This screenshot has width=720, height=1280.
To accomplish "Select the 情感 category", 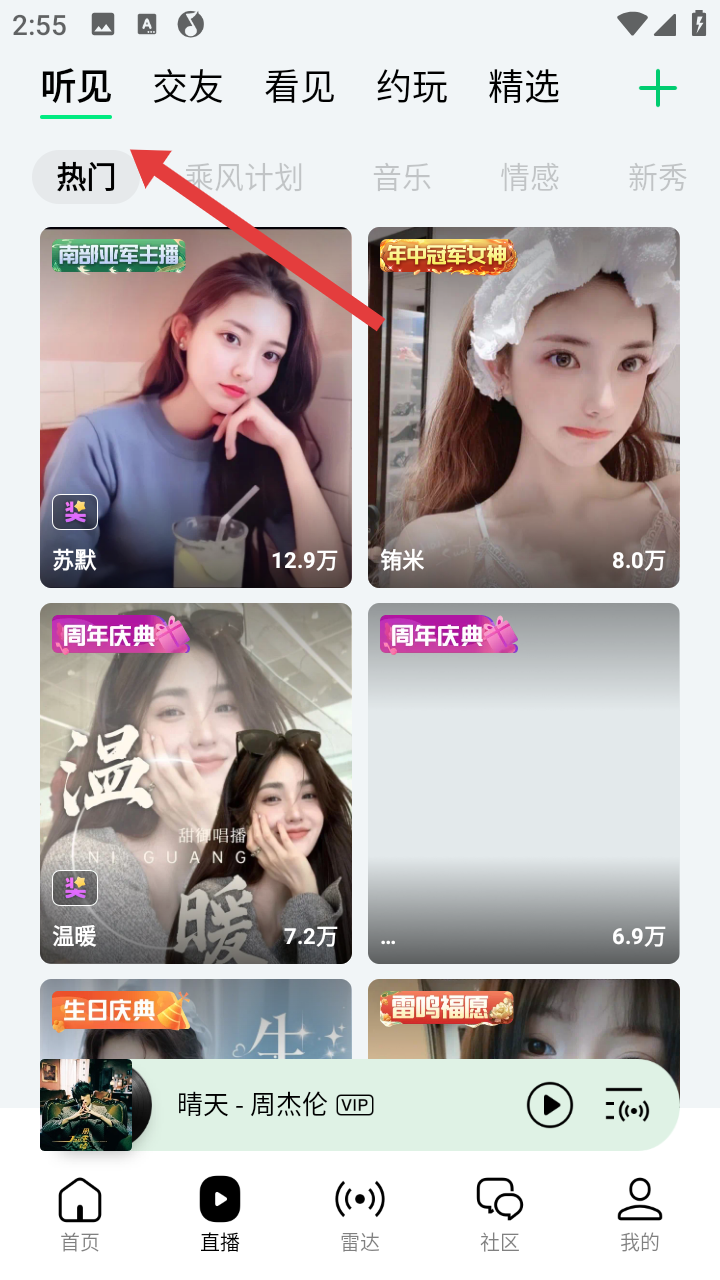I will tap(530, 178).
